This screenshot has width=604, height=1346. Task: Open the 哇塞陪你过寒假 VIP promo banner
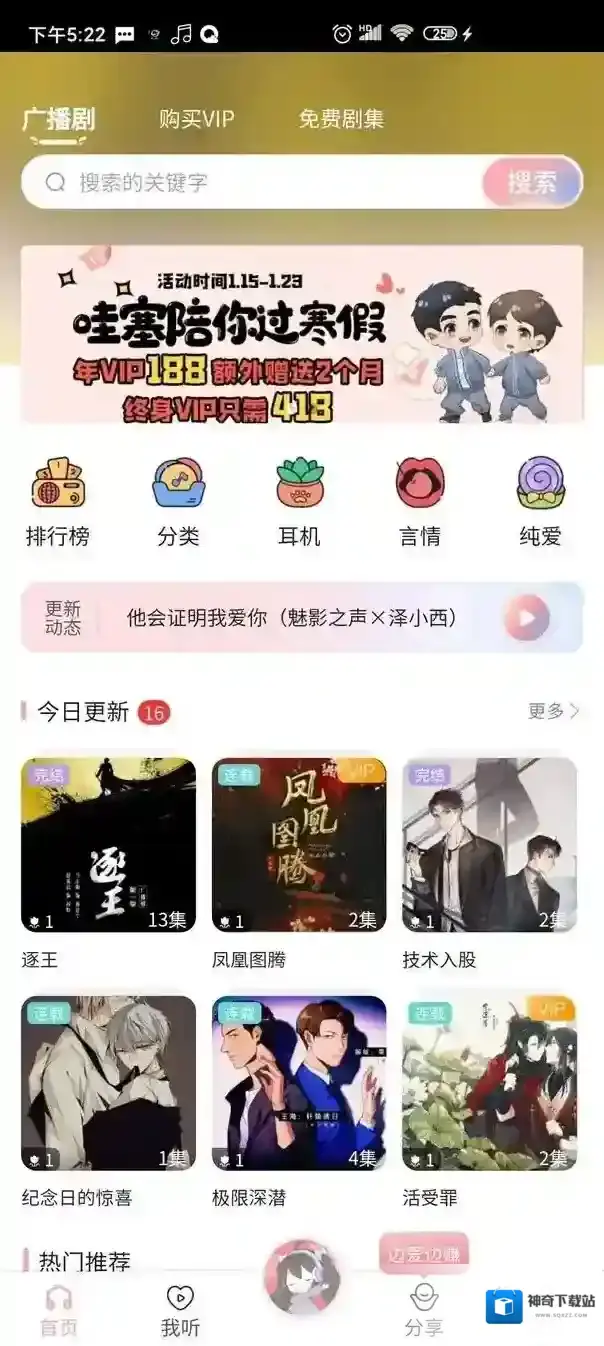[x=302, y=335]
